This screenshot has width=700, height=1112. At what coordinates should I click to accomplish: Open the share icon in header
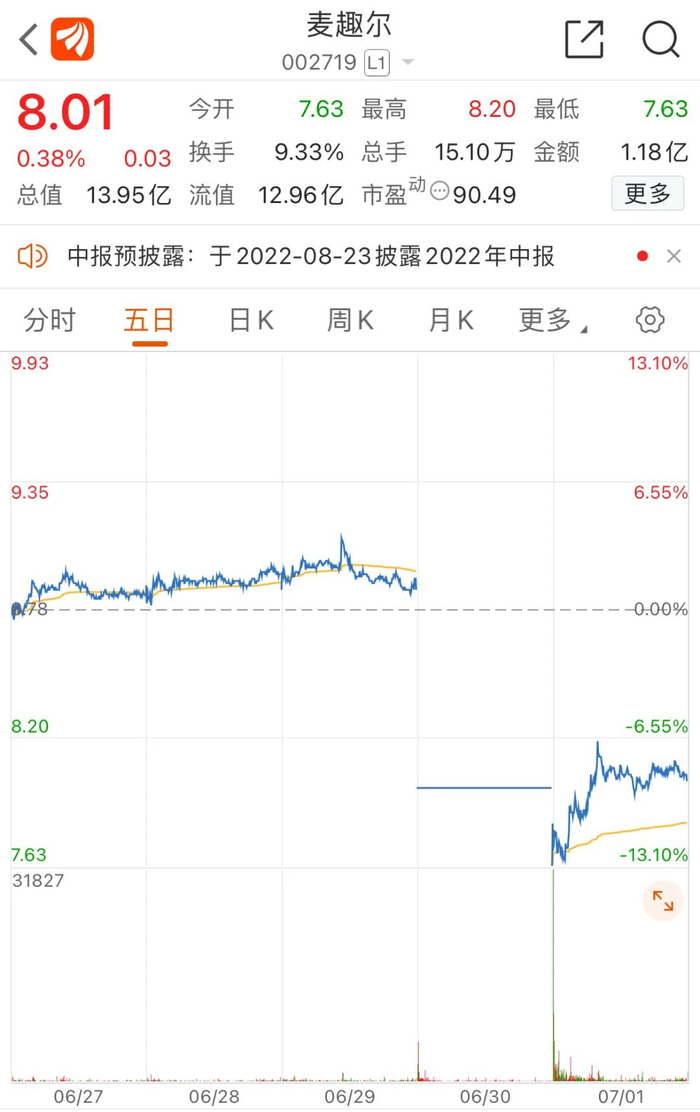pos(585,40)
